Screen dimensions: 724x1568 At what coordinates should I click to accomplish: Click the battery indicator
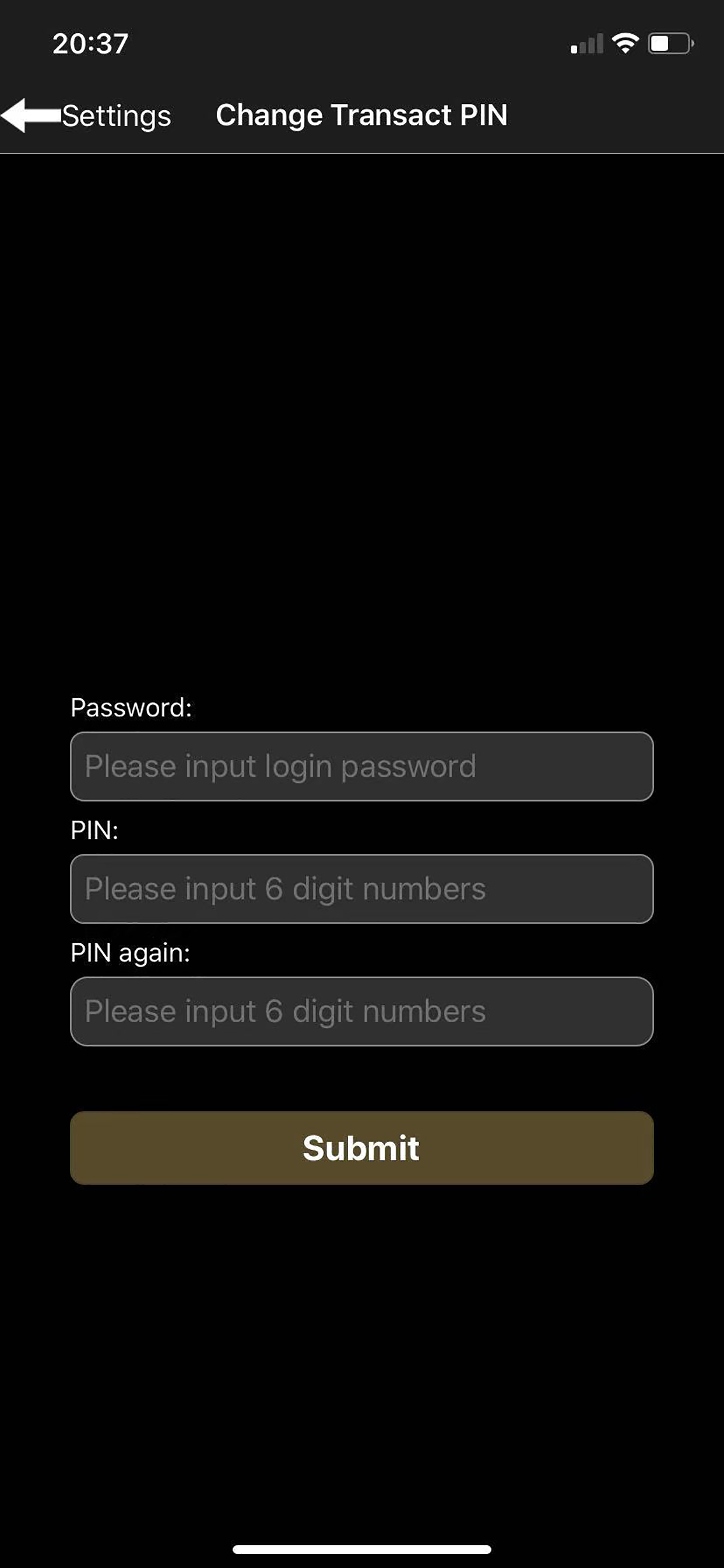(669, 41)
